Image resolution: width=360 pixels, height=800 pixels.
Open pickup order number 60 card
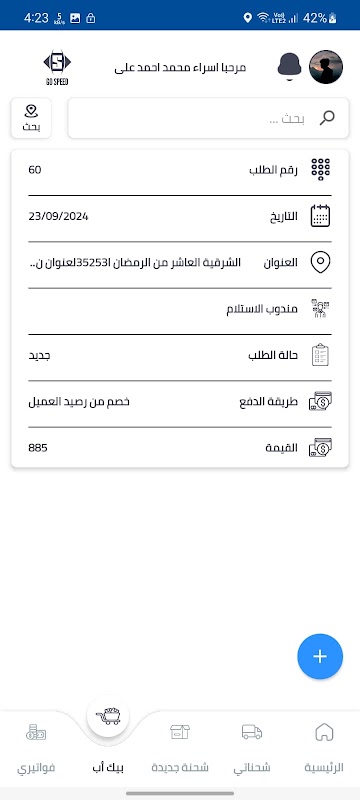coord(179,308)
